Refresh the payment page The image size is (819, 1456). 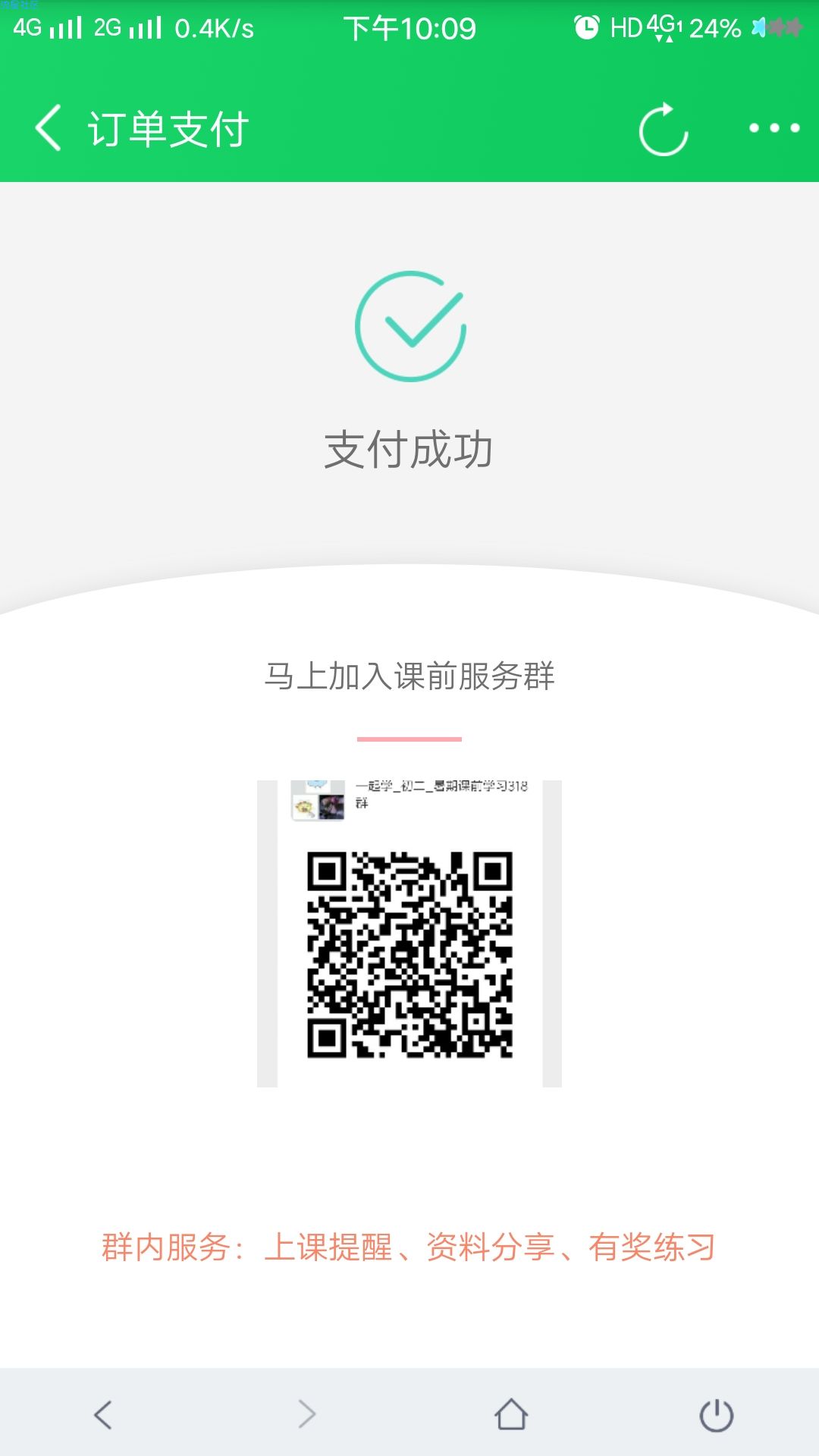coord(664,129)
